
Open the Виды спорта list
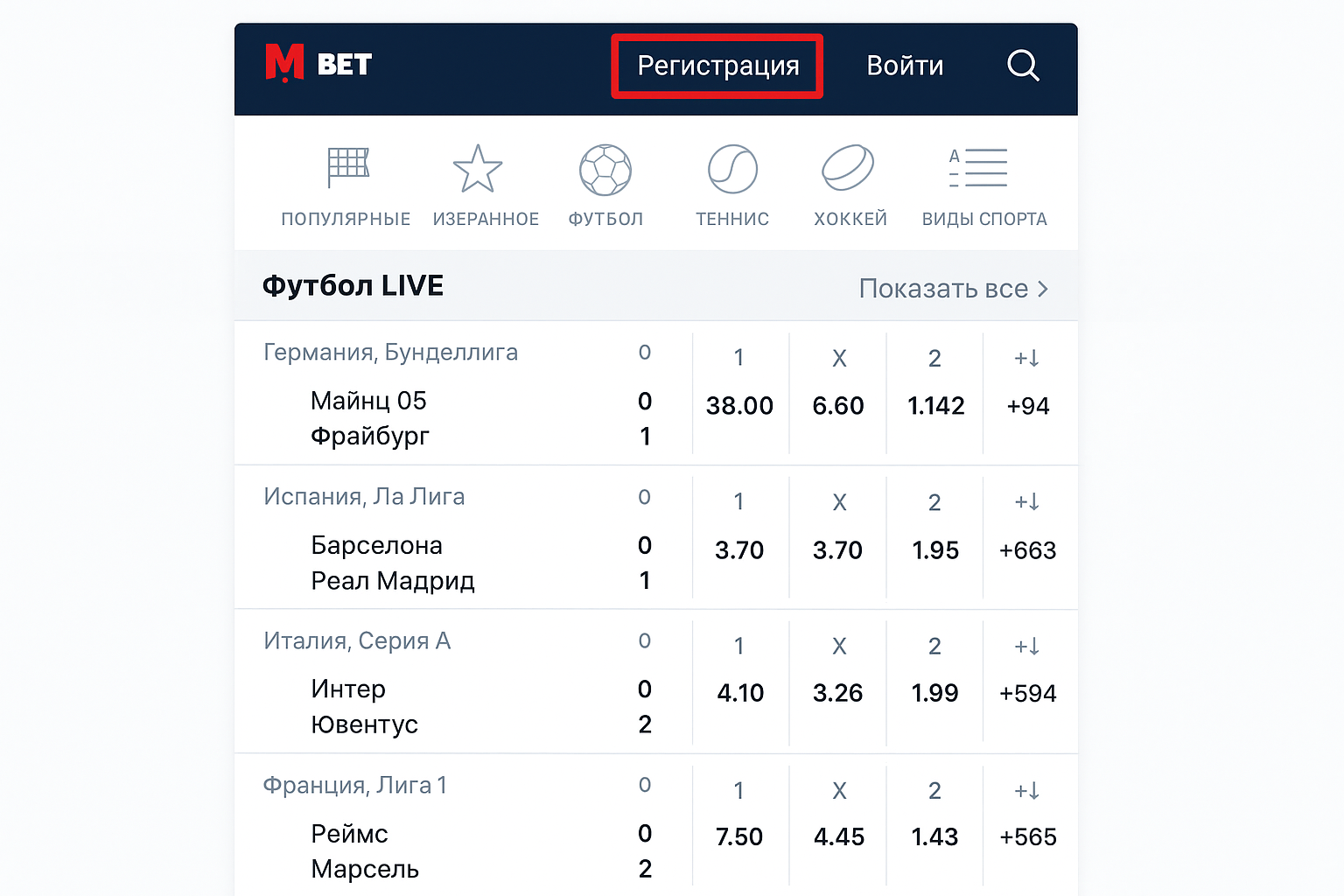click(x=983, y=185)
